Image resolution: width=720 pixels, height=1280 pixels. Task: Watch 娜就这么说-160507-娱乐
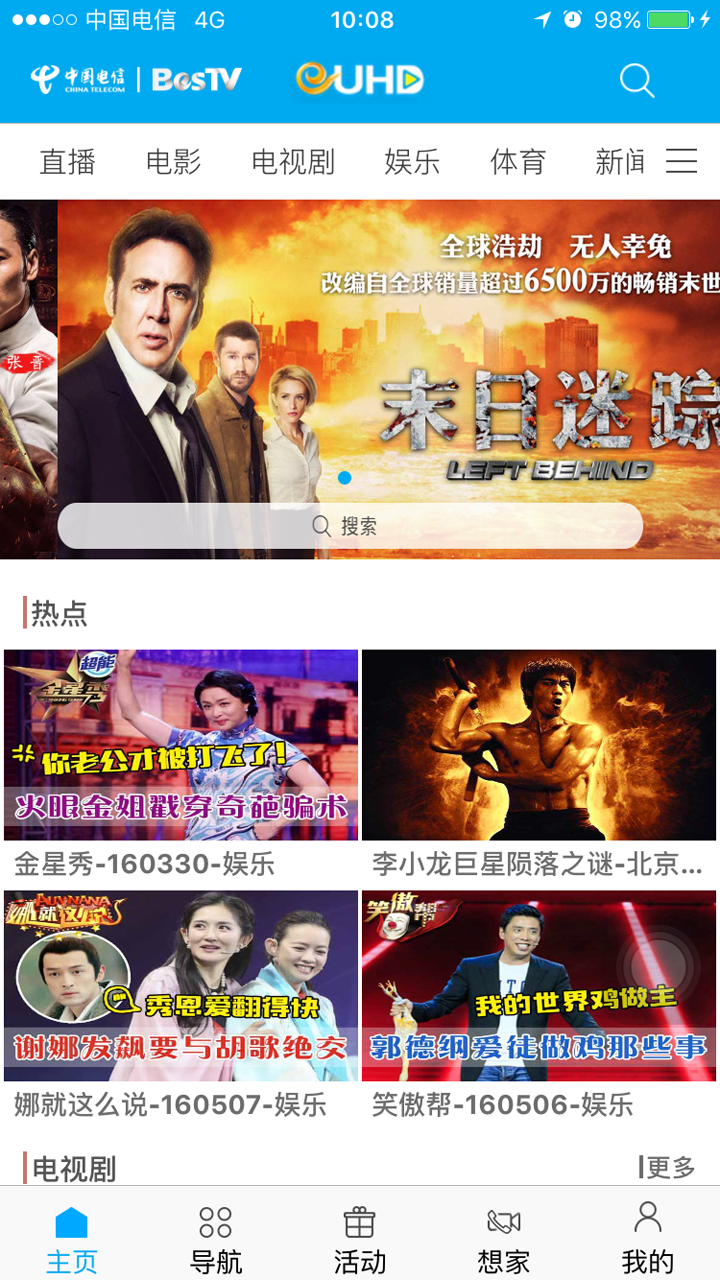click(x=181, y=985)
